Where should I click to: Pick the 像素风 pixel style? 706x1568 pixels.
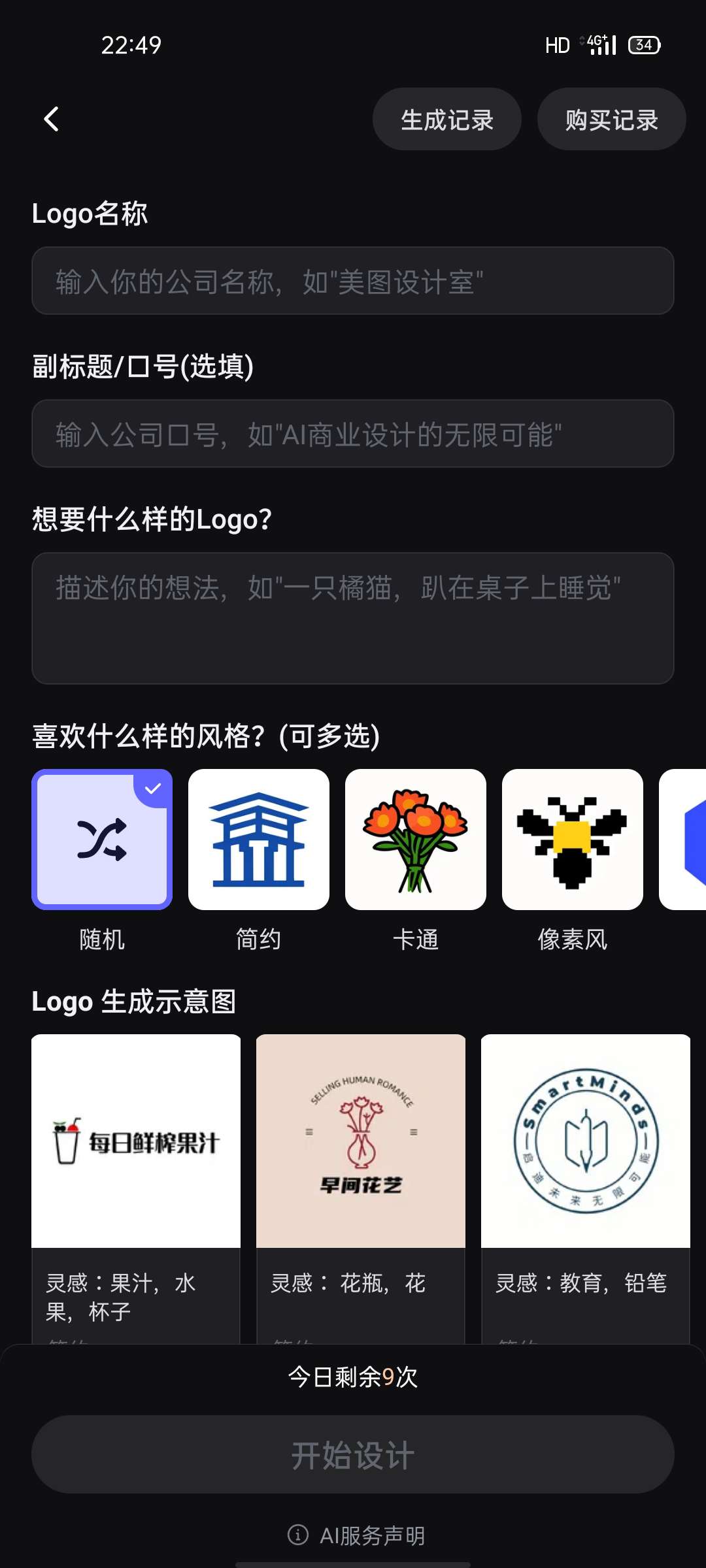[x=573, y=840]
